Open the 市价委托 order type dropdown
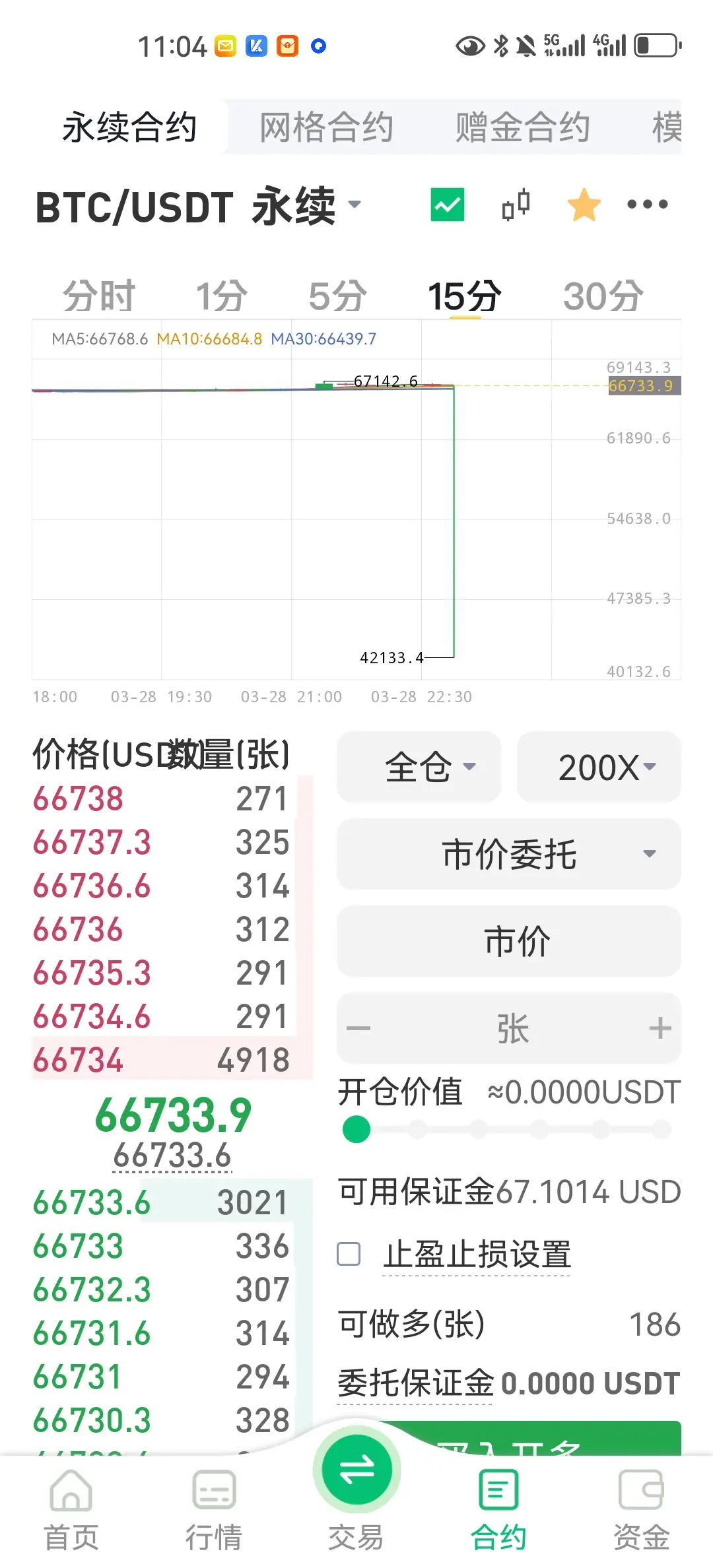713x1568 pixels. pyautogui.click(x=509, y=854)
